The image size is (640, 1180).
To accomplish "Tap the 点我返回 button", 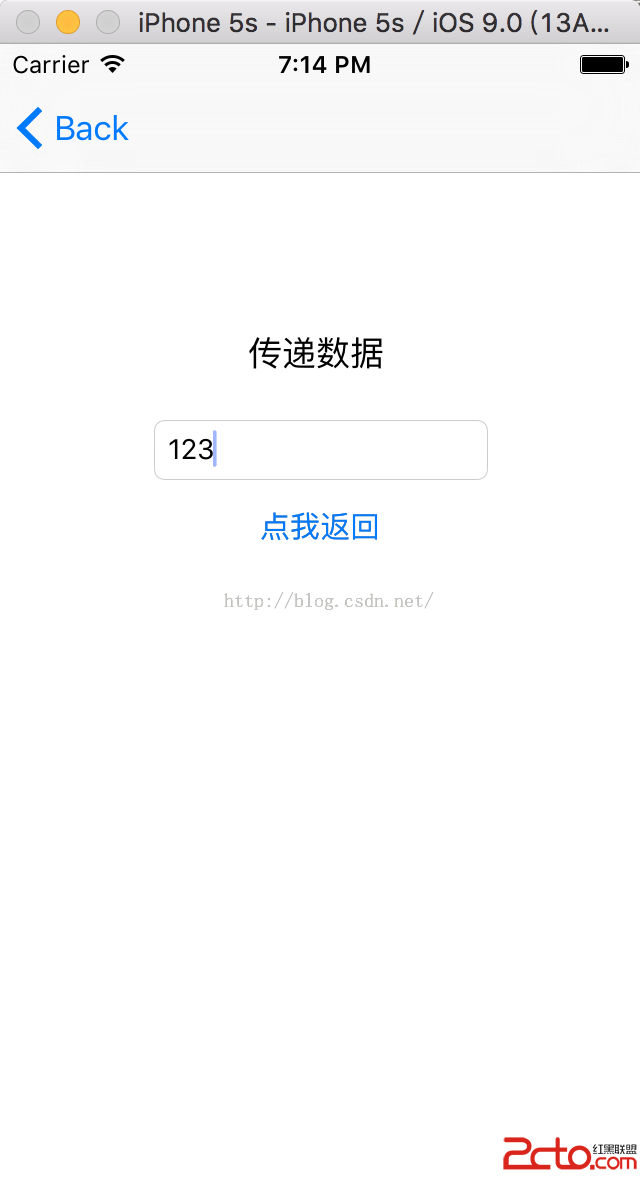I will click(x=320, y=526).
